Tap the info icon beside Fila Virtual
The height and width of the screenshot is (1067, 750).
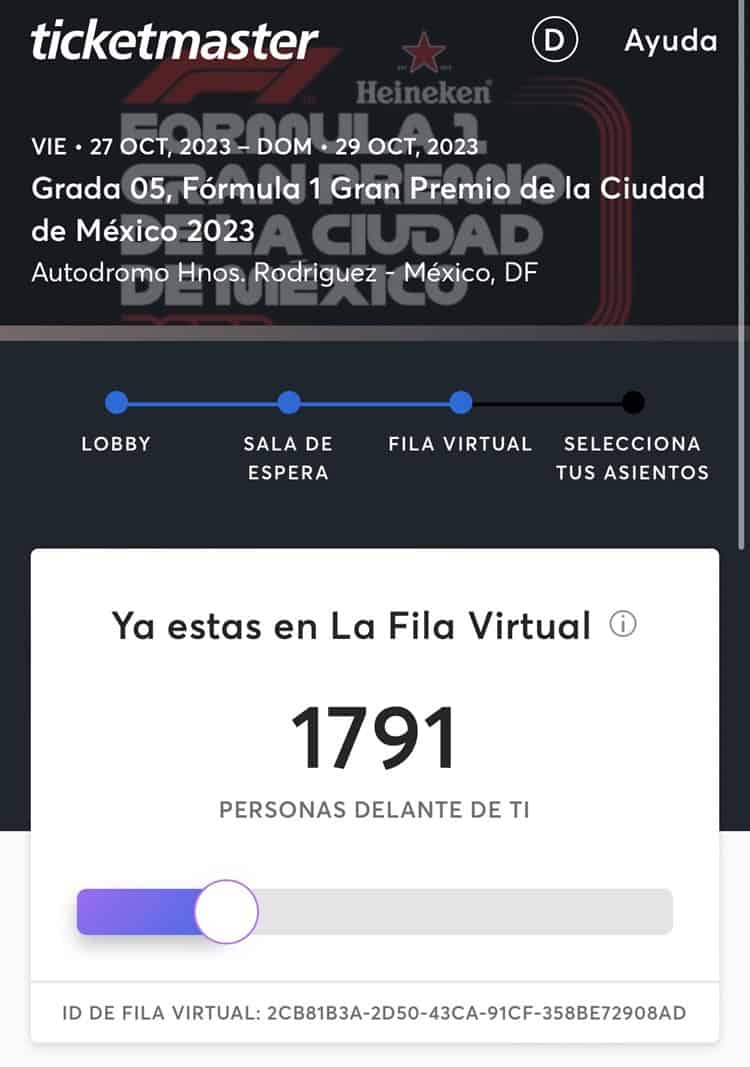(x=623, y=626)
